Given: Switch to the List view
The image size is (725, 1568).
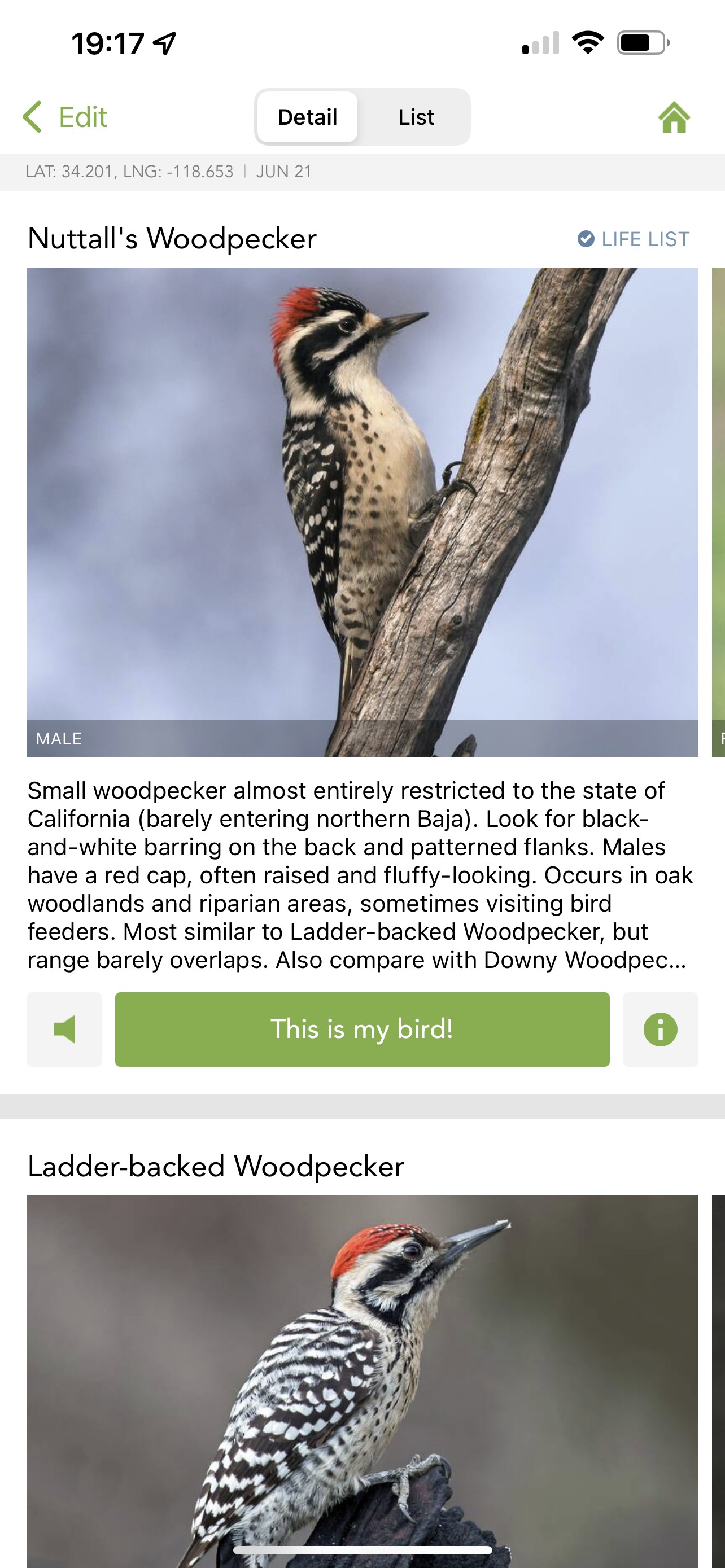Looking at the screenshot, I should (416, 117).
